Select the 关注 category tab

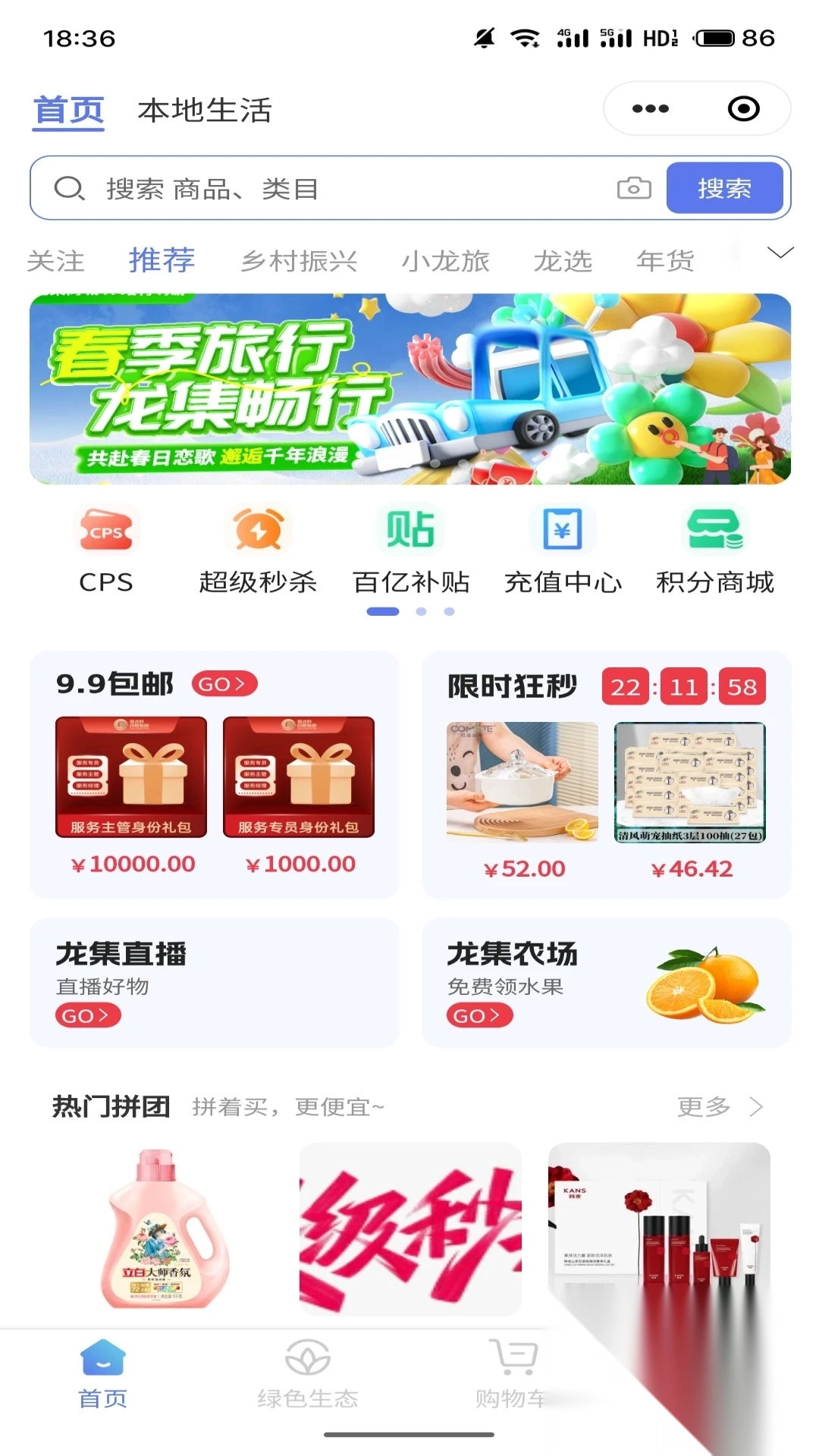(55, 262)
